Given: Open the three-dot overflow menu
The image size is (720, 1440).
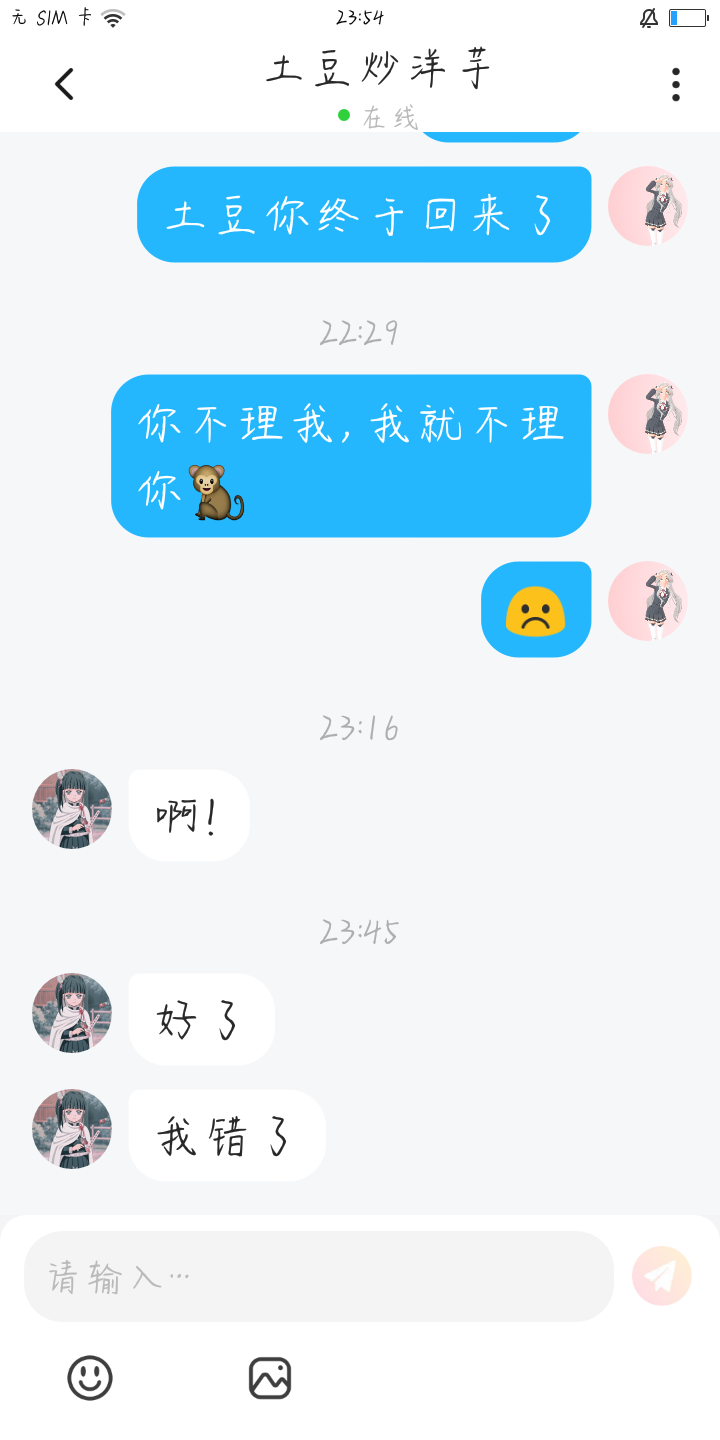Looking at the screenshot, I should (x=676, y=84).
